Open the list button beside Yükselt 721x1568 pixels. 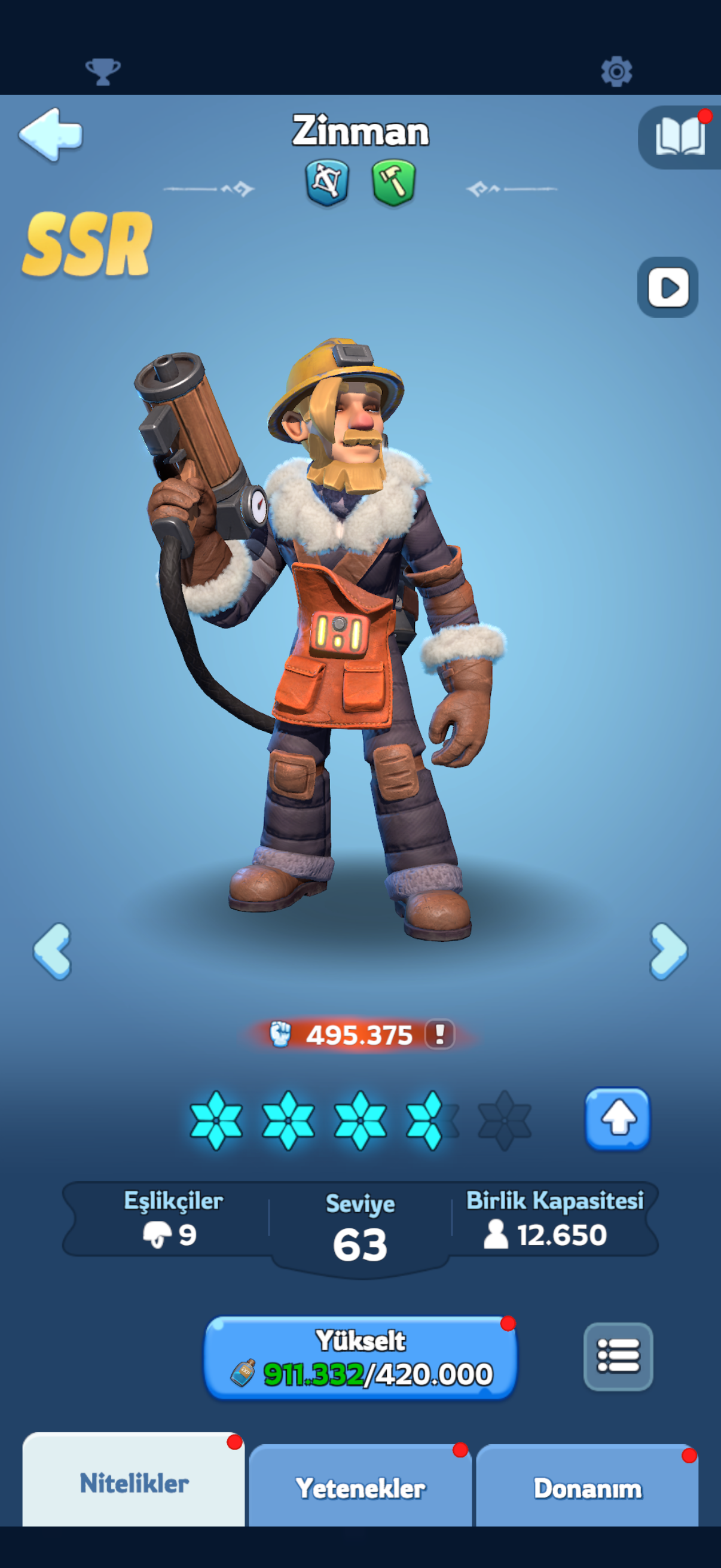click(x=618, y=1357)
